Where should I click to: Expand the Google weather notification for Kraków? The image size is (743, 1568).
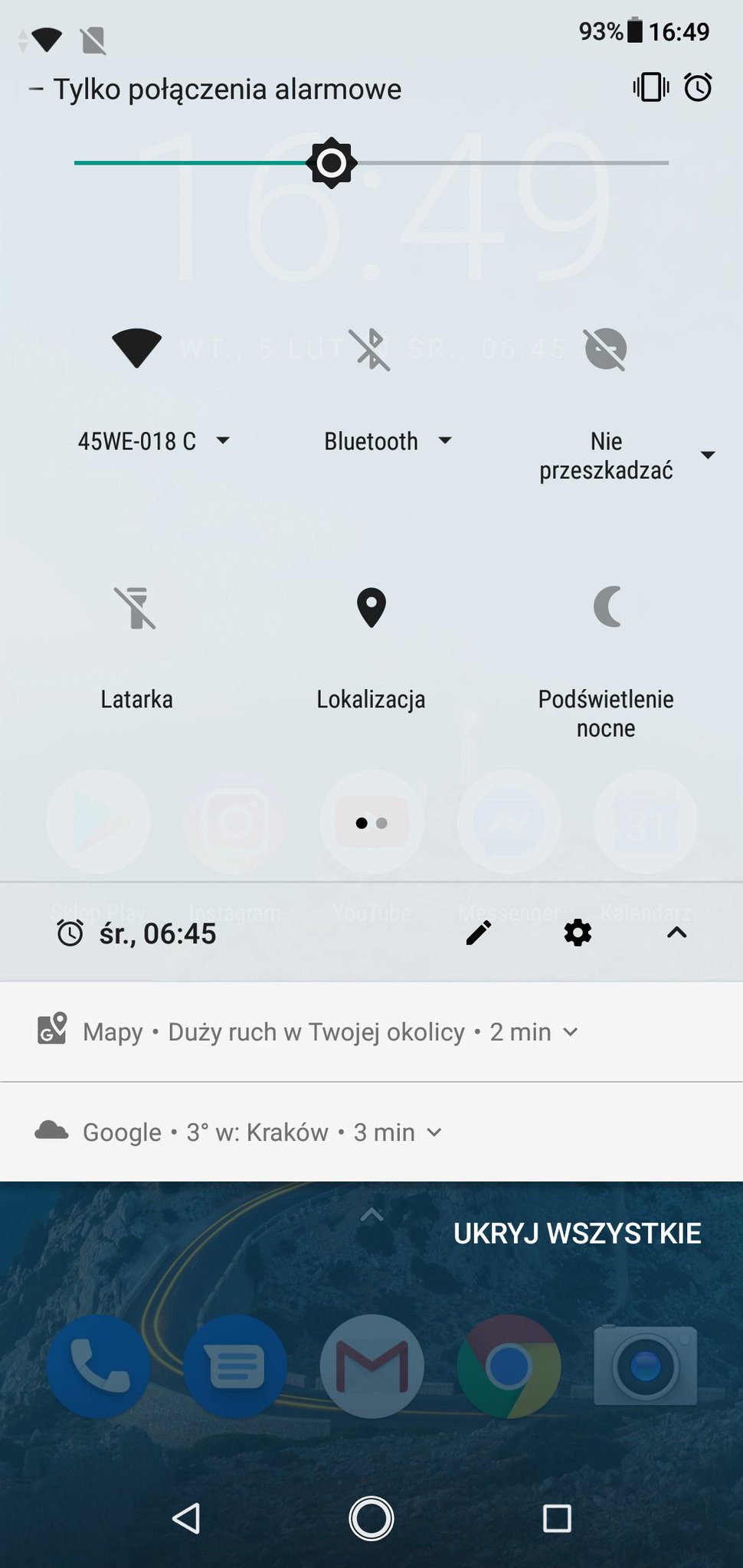(x=434, y=1132)
